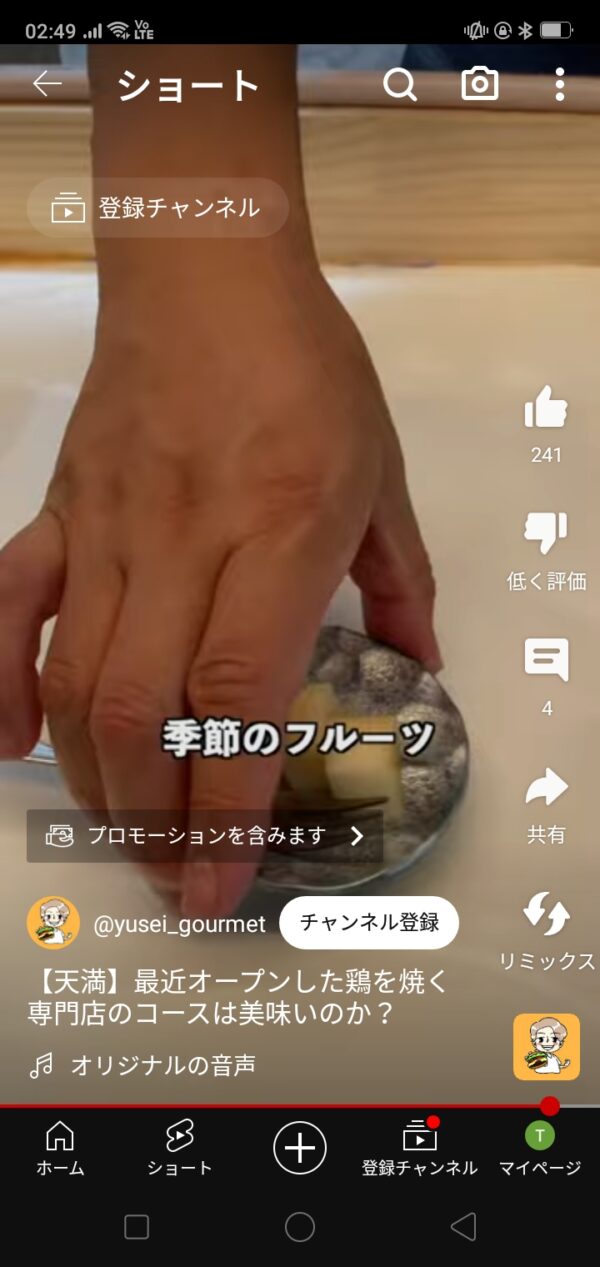This screenshot has width=600, height=1267.
Task: Open the マイページ tab
Action: click(540, 1147)
